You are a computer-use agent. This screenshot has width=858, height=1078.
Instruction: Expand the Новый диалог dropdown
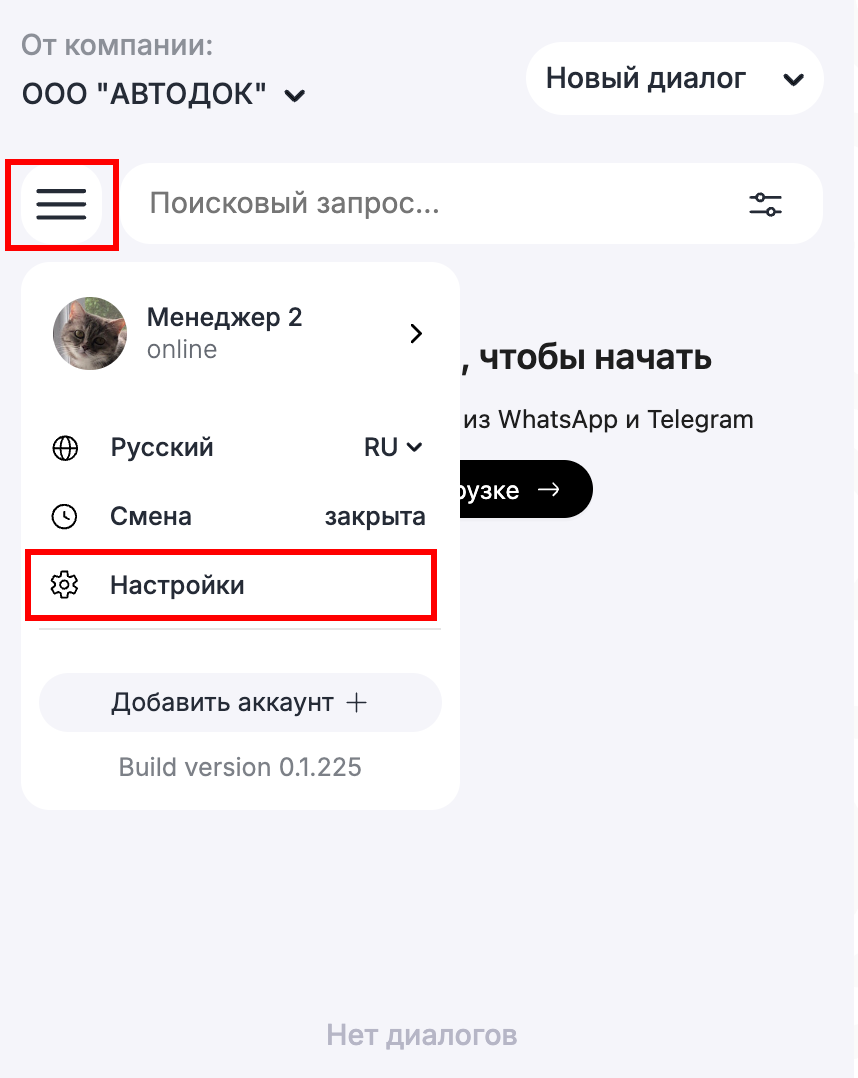674,78
